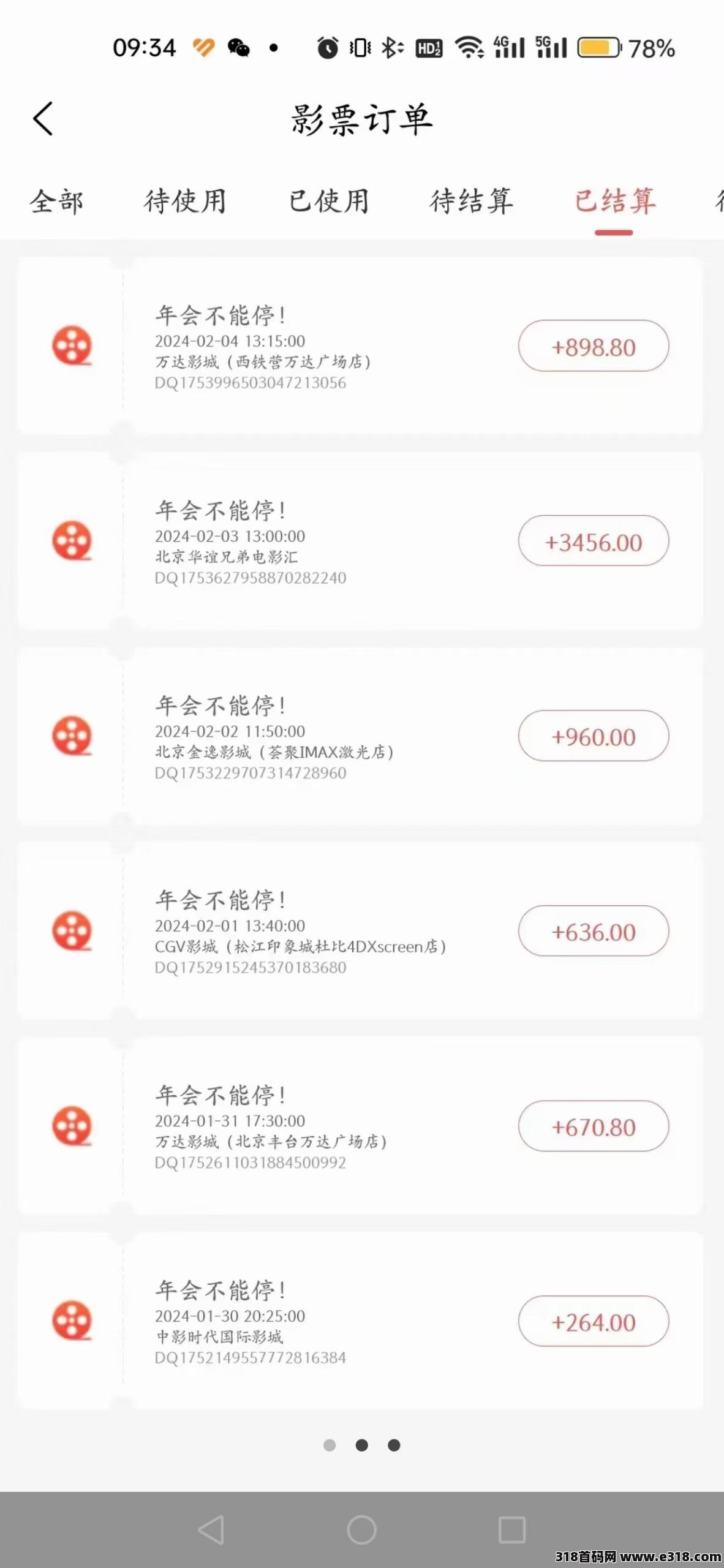Switch to the 全部 tab

[x=56, y=202]
